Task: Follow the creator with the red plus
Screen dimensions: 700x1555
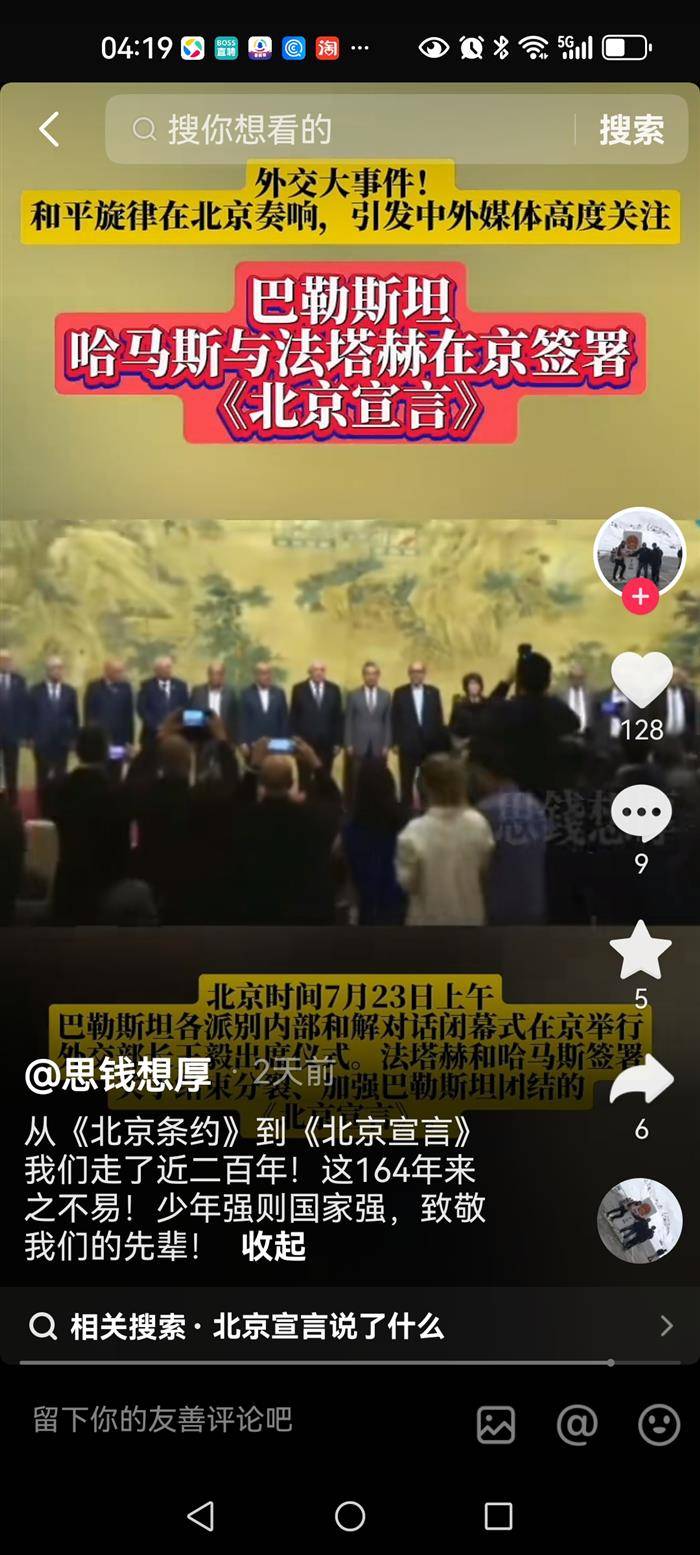Action: [x=640, y=597]
